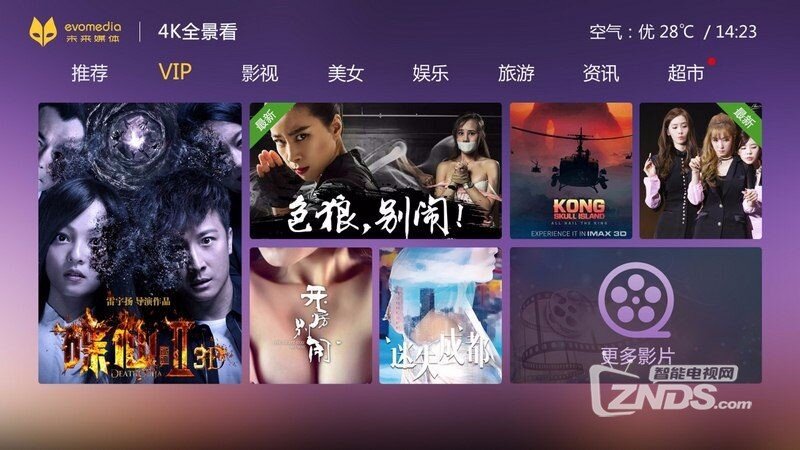Select the 资讯 tab

click(601, 73)
